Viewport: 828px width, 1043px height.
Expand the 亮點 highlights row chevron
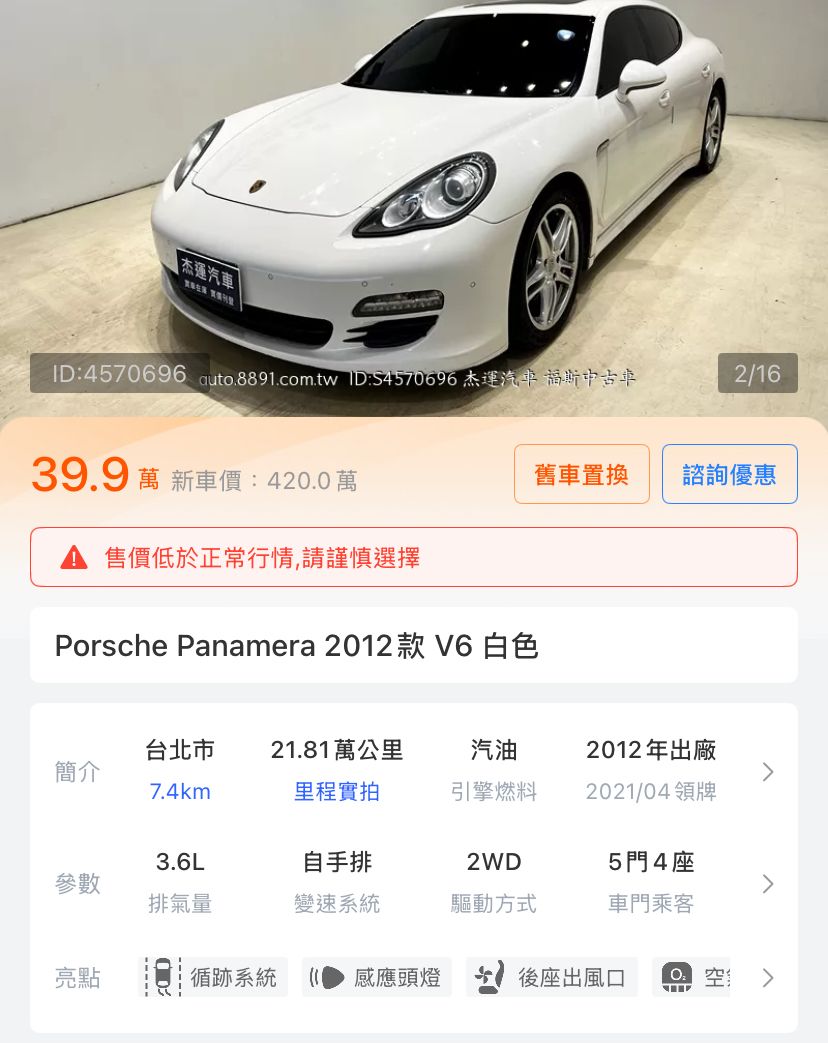767,977
